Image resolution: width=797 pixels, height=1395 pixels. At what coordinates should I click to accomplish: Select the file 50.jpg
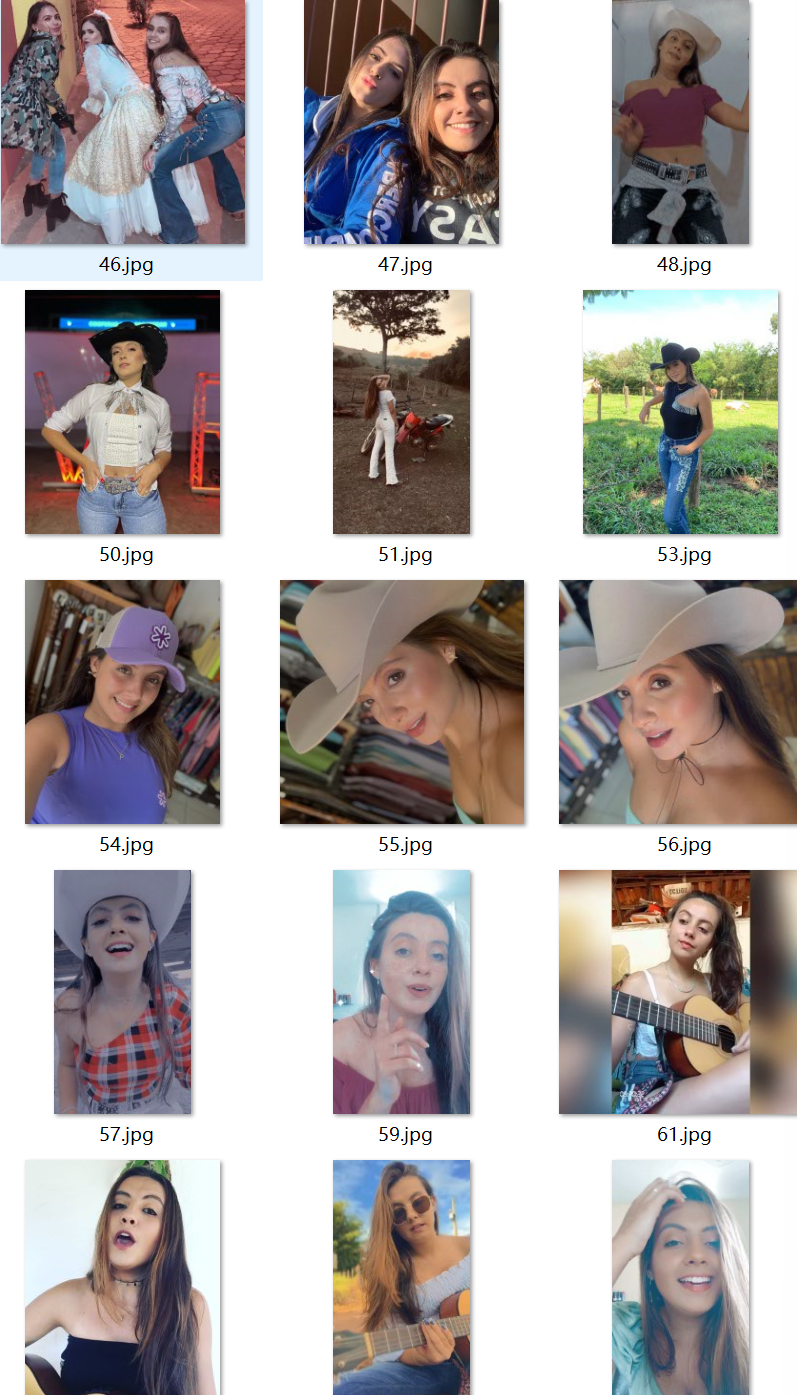coord(123,412)
